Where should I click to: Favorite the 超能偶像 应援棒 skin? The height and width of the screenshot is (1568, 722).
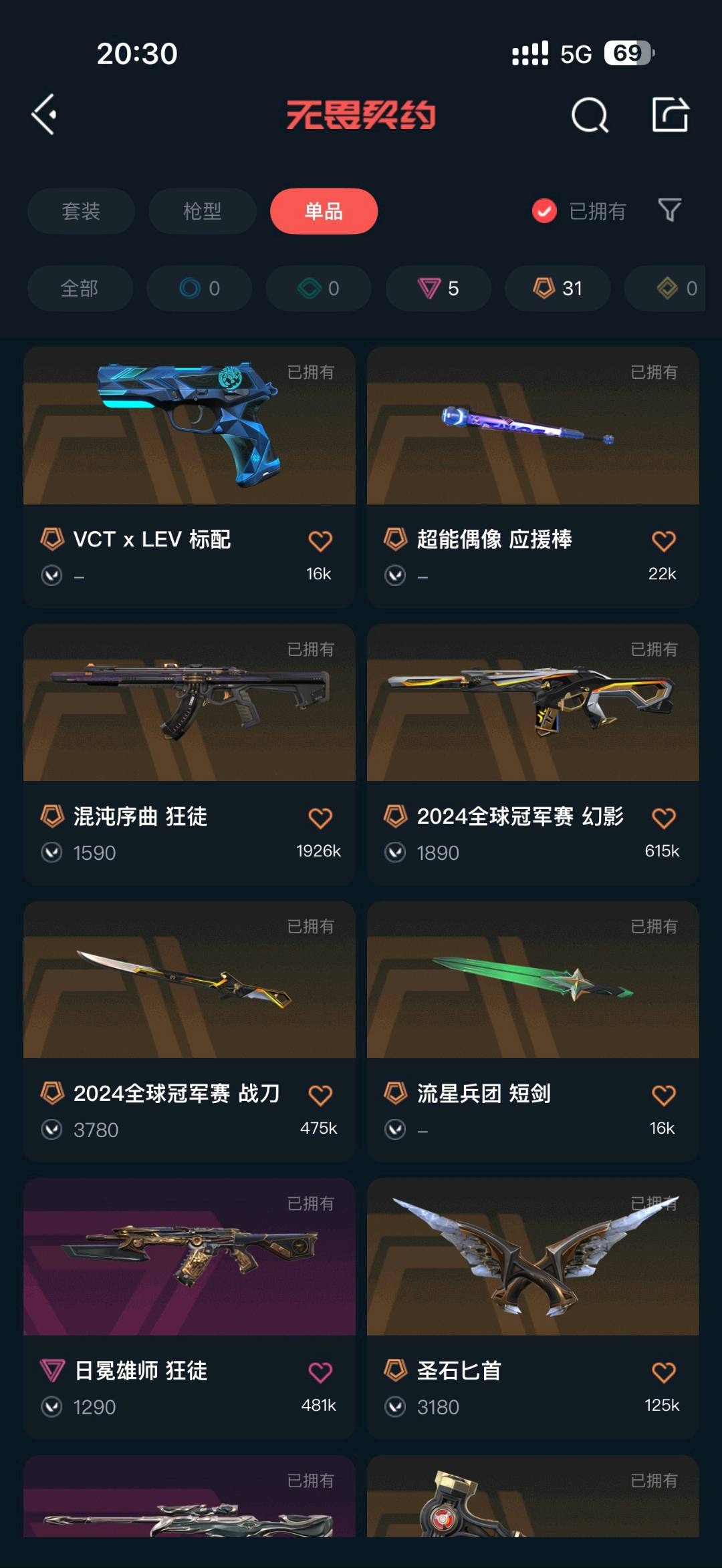663,540
